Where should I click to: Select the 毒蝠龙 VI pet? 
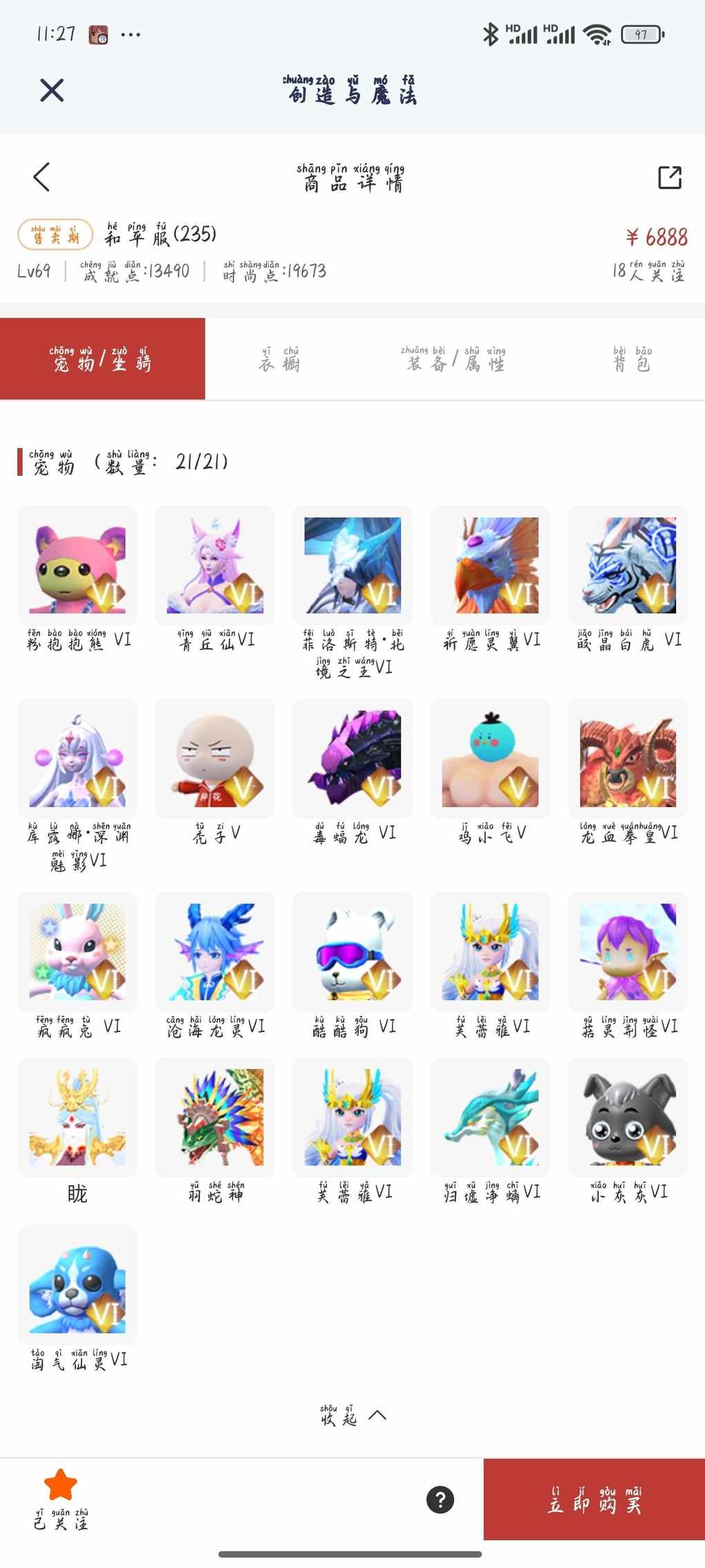(x=352, y=758)
